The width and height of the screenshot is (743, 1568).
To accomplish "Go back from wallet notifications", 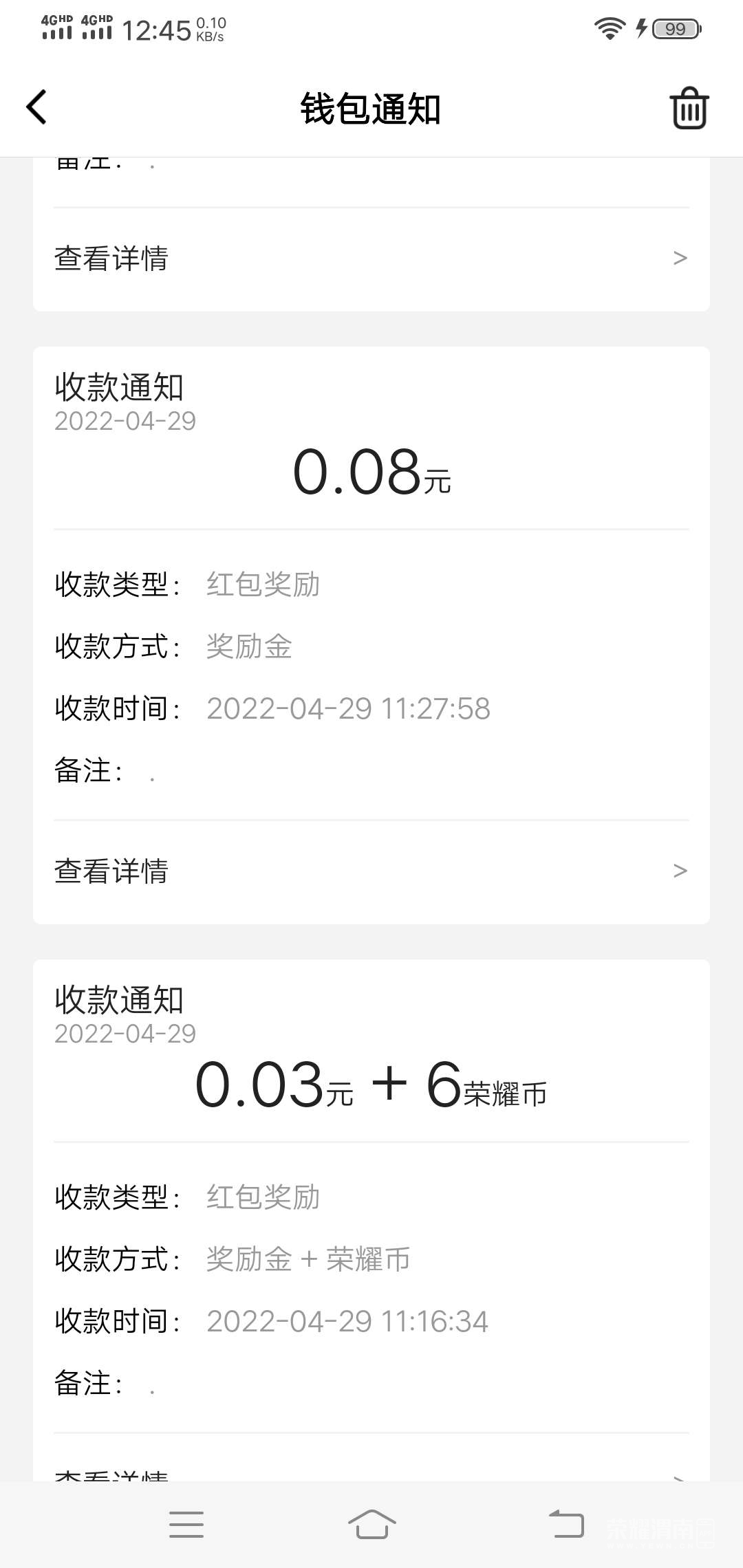I will [37, 107].
